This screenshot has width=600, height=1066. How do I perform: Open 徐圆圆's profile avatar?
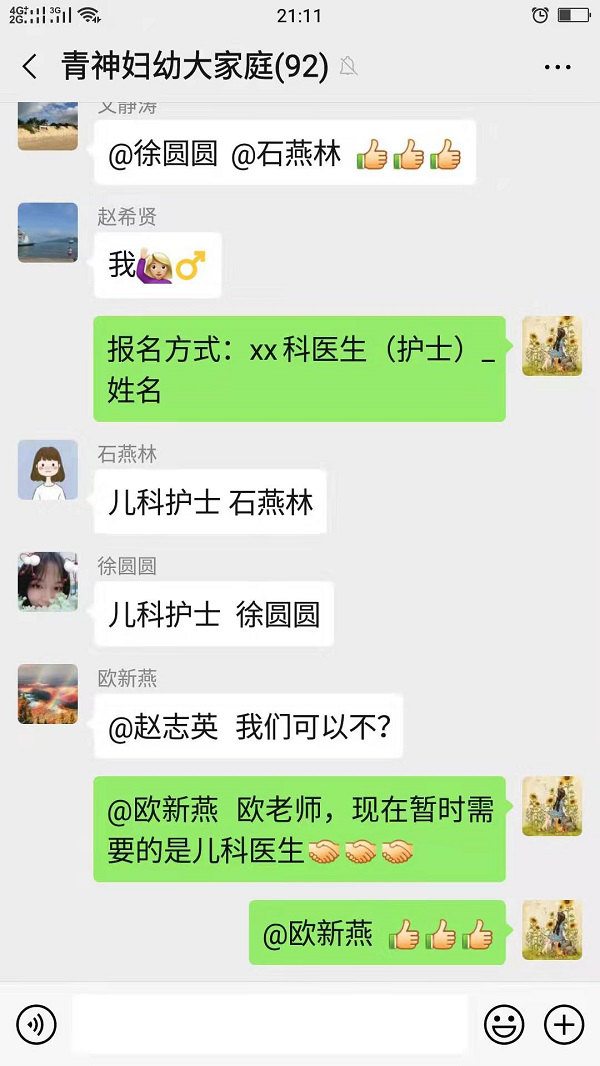48,581
